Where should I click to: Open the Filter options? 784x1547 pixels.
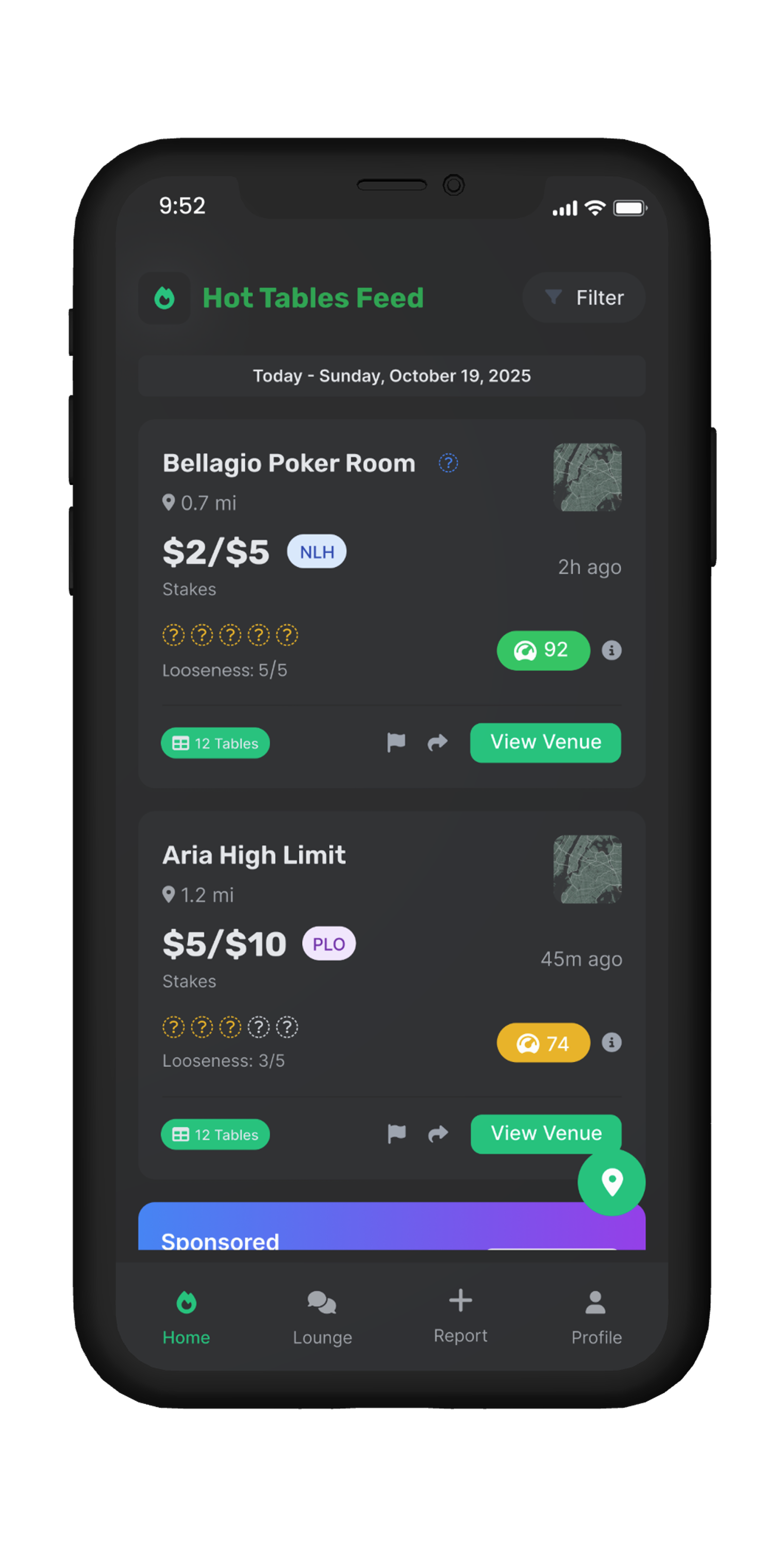click(x=583, y=297)
